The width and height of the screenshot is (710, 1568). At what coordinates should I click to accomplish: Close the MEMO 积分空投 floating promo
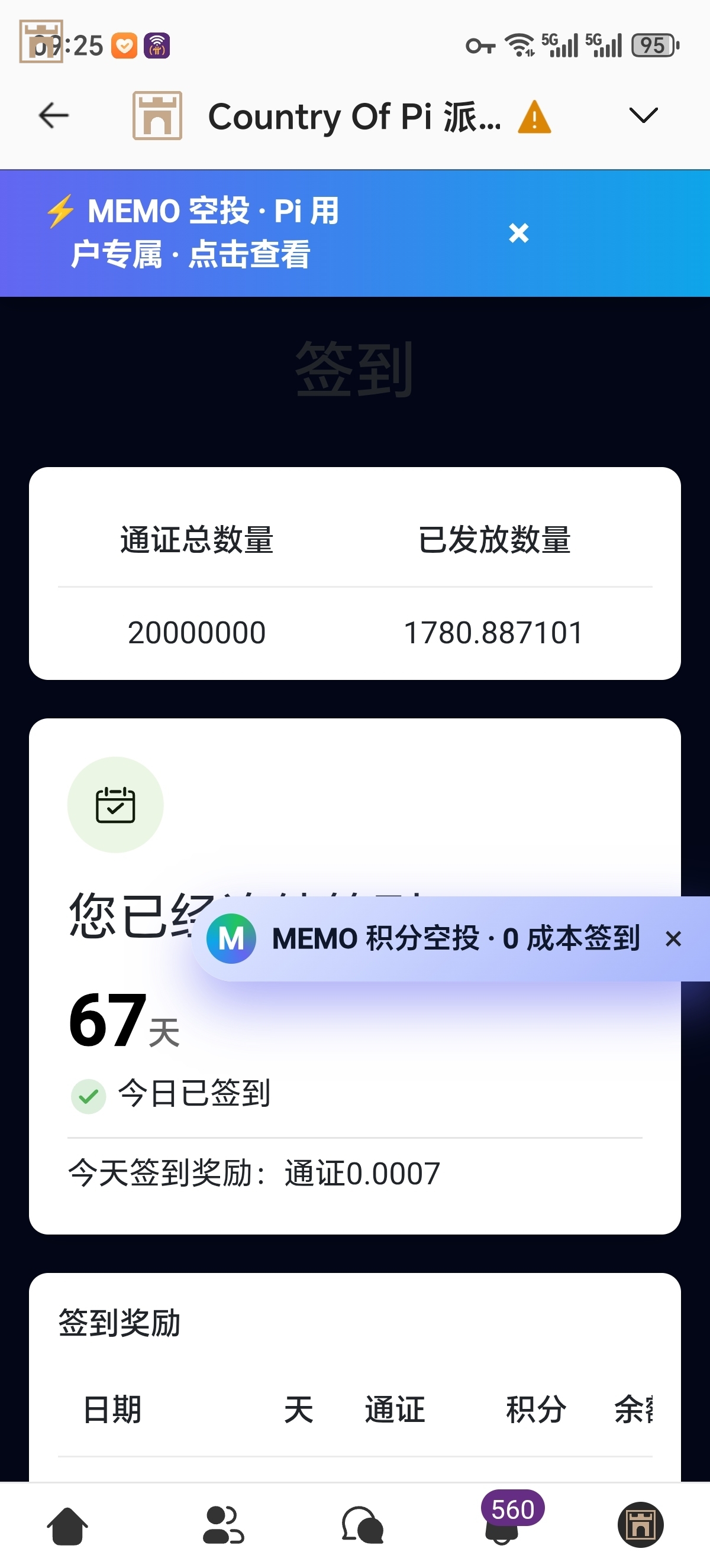pyautogui.click(x=673, y=938)
